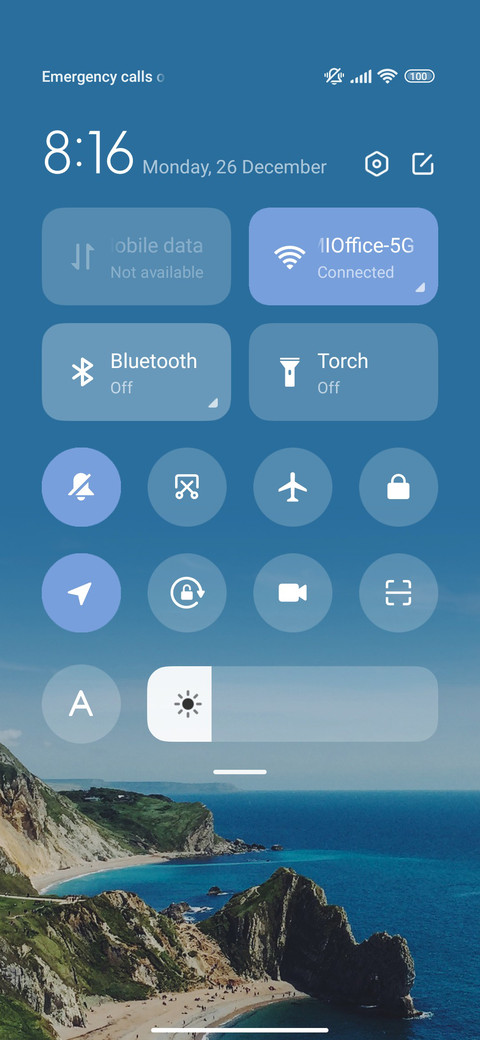Switch on the Torch

(x=343, y=372)
